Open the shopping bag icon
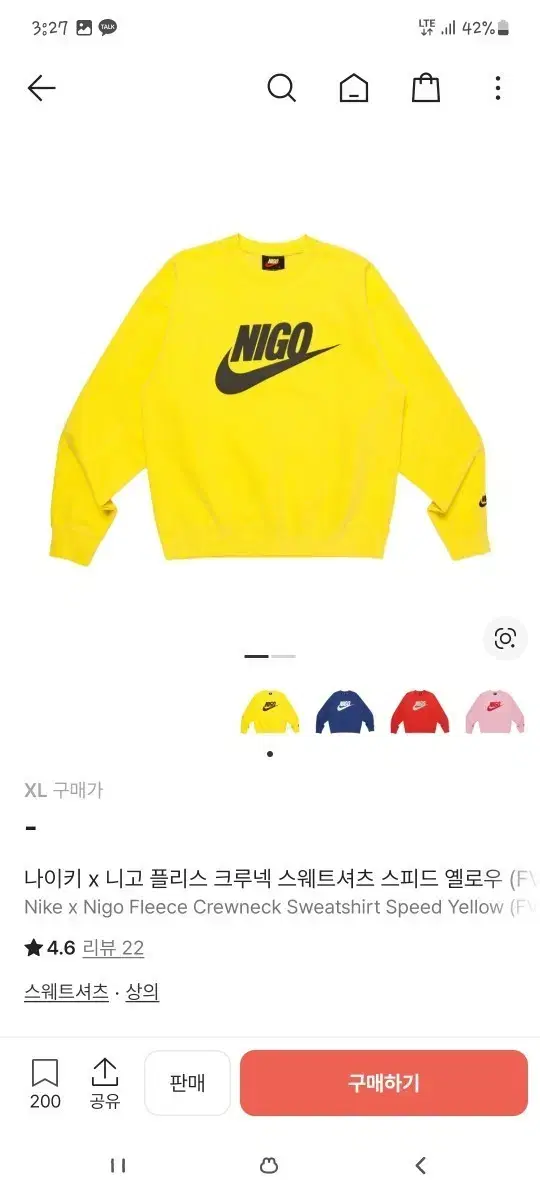Viewport: 540px width, 1200px height. click(x=426, y=89)
